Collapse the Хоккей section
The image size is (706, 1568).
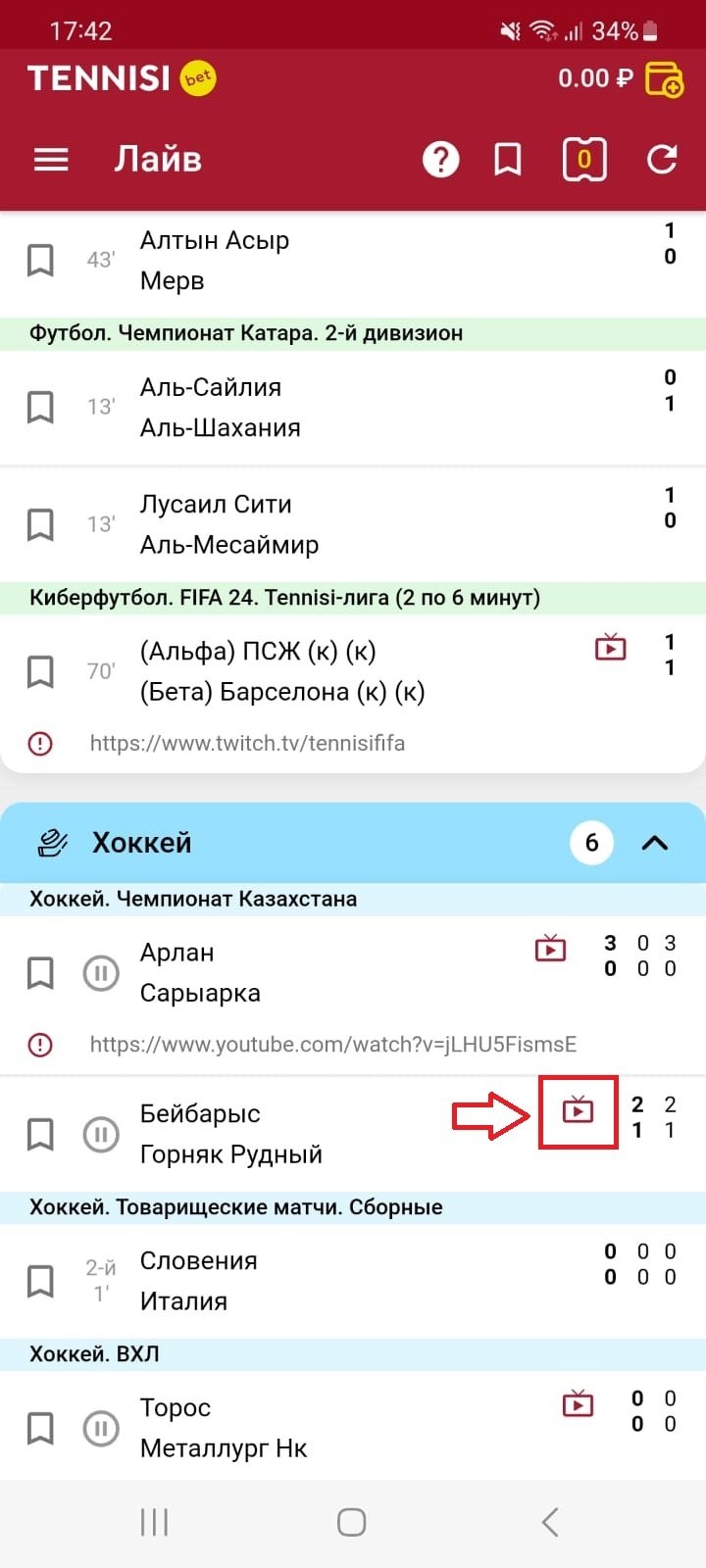pyautogui.click(x=654, y=843)
